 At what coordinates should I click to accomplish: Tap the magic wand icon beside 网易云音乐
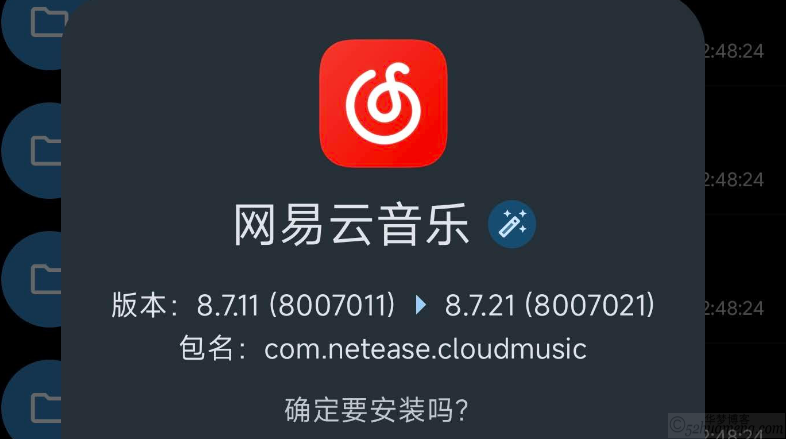point(512,225)
